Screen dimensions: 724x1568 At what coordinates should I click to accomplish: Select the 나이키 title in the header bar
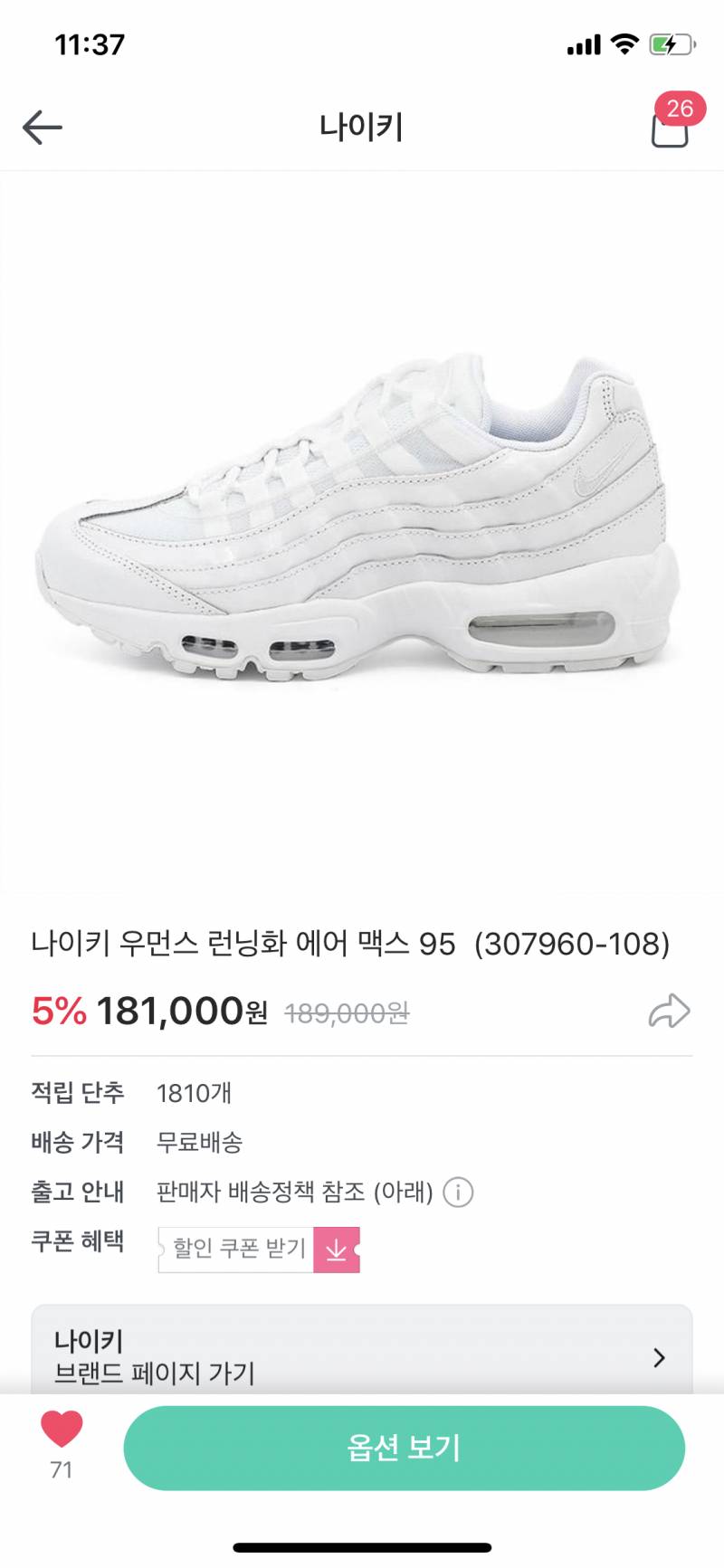tap(362, 127)
